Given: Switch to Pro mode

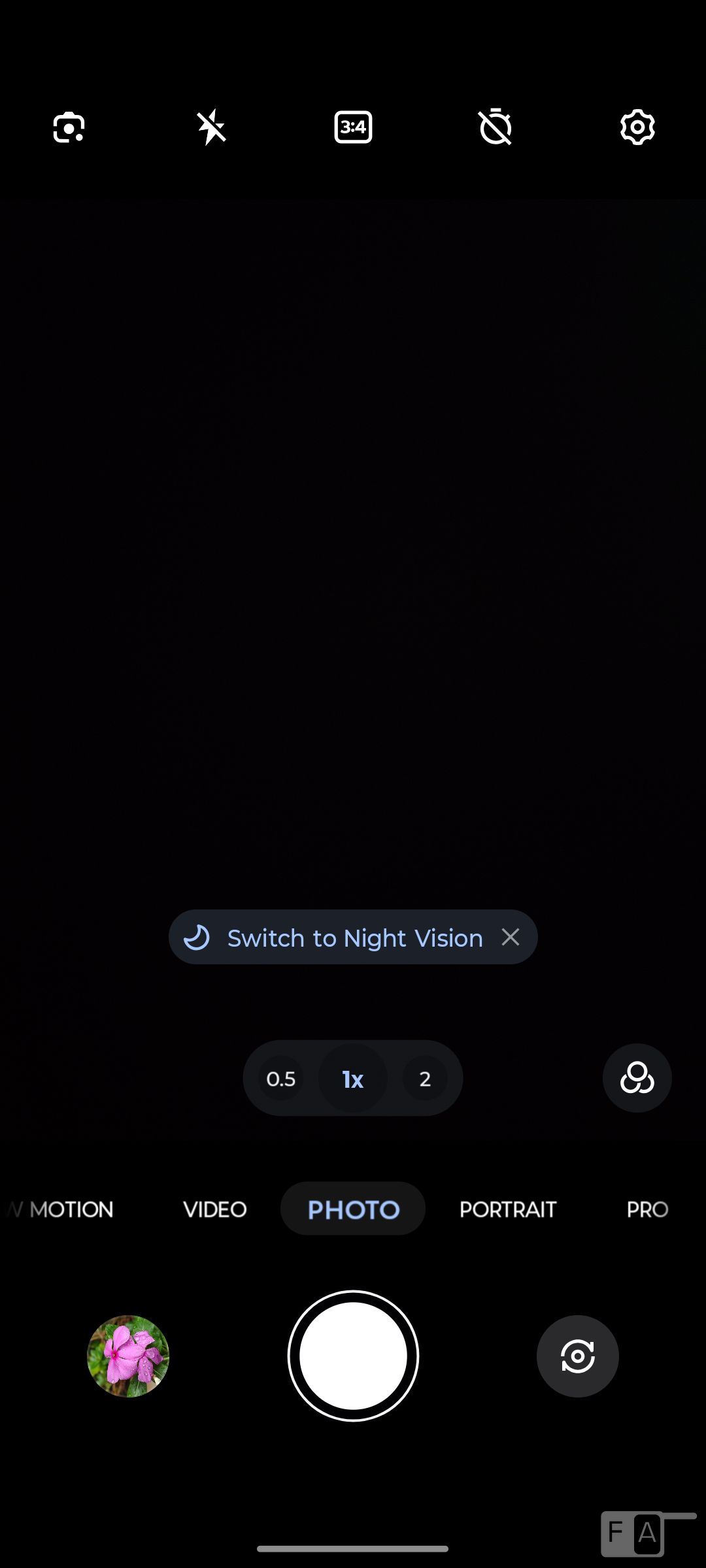Looking at the screenshot, I should [647, 1209].
